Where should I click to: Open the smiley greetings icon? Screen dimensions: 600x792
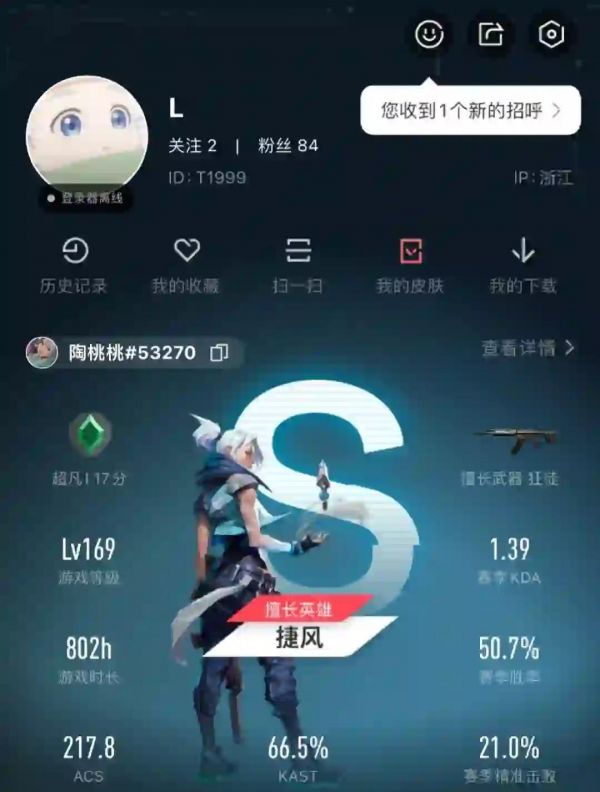coord(429,35)
